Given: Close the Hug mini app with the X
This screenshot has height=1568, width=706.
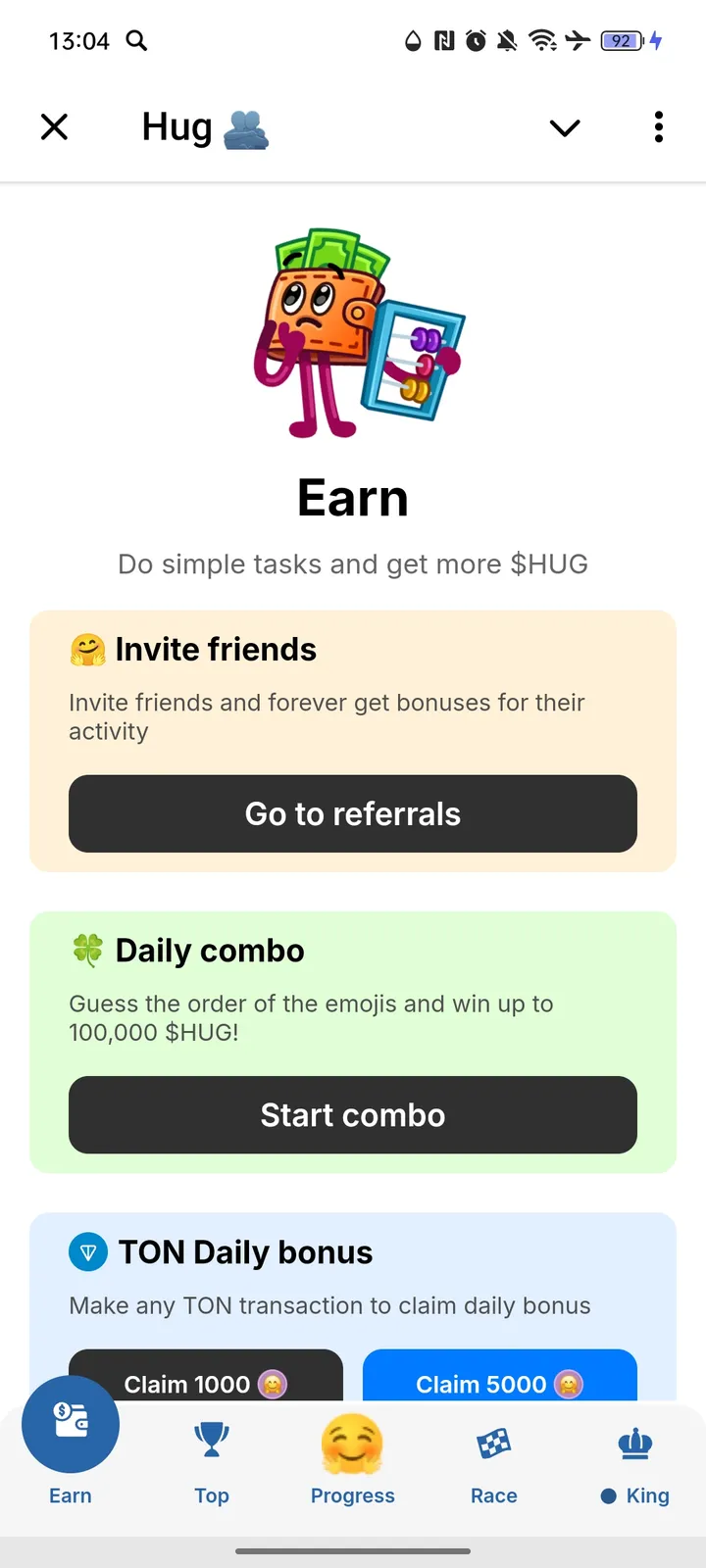Looking at the screenshot, I should (x=54, y=127).
